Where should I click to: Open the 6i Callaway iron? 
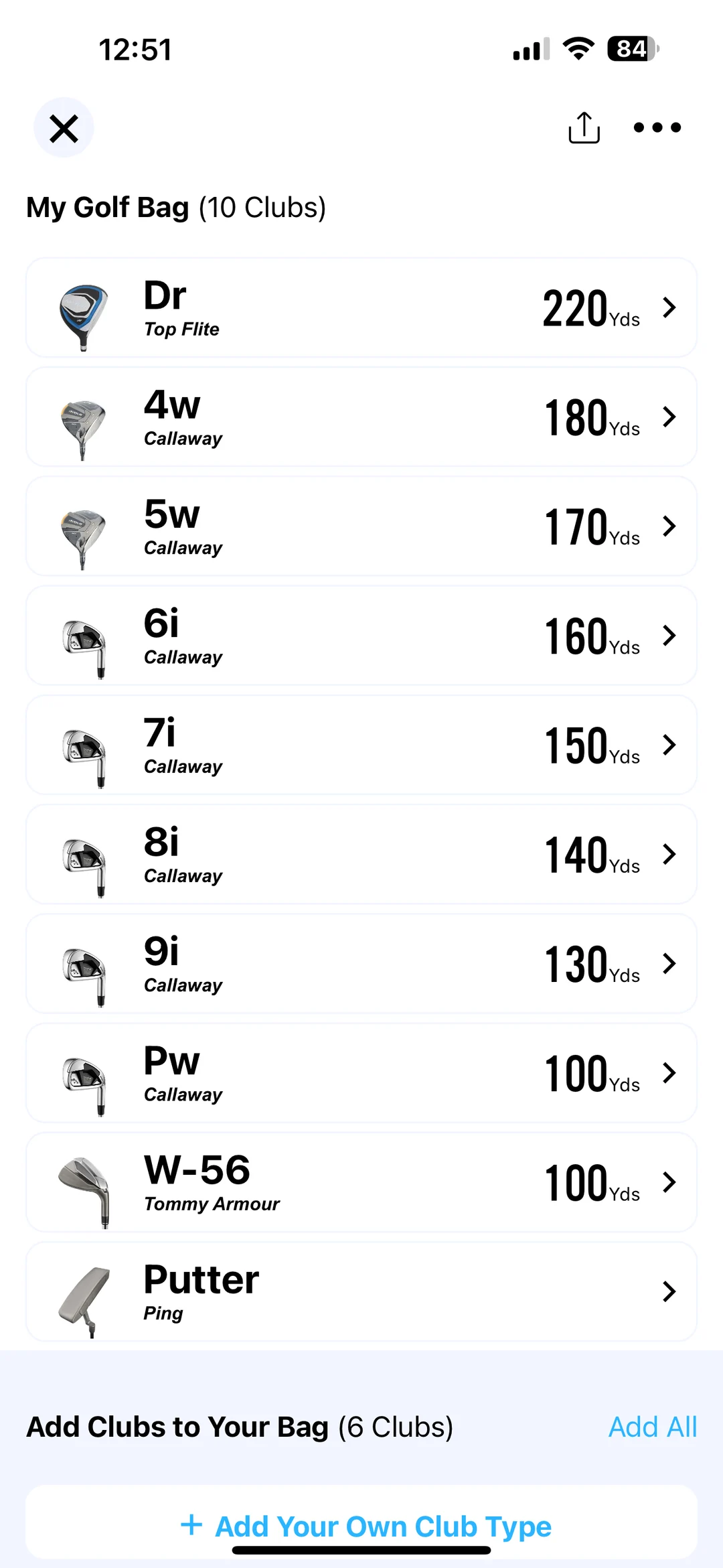point(361,636)
